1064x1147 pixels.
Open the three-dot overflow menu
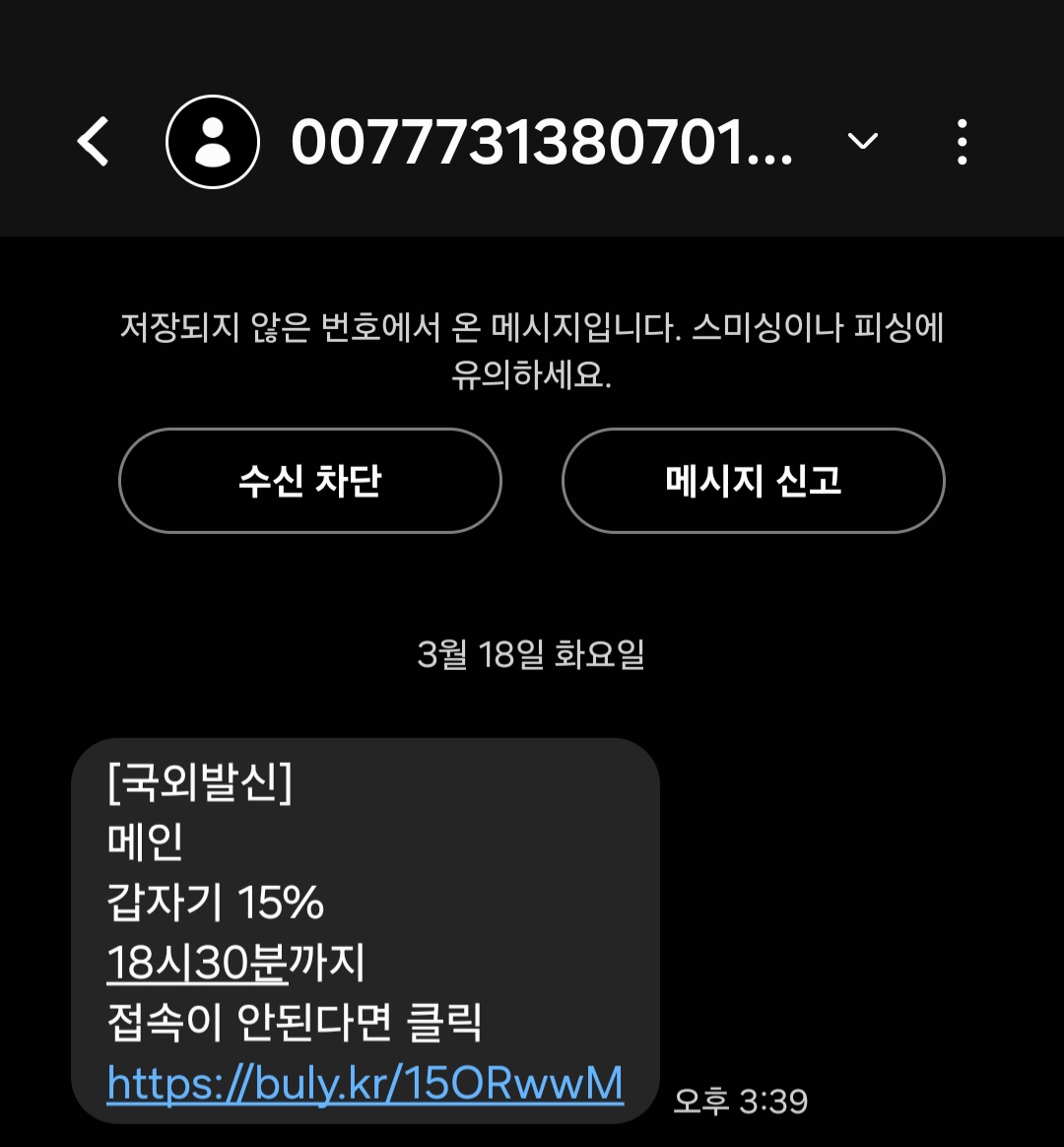pos(962,142)
